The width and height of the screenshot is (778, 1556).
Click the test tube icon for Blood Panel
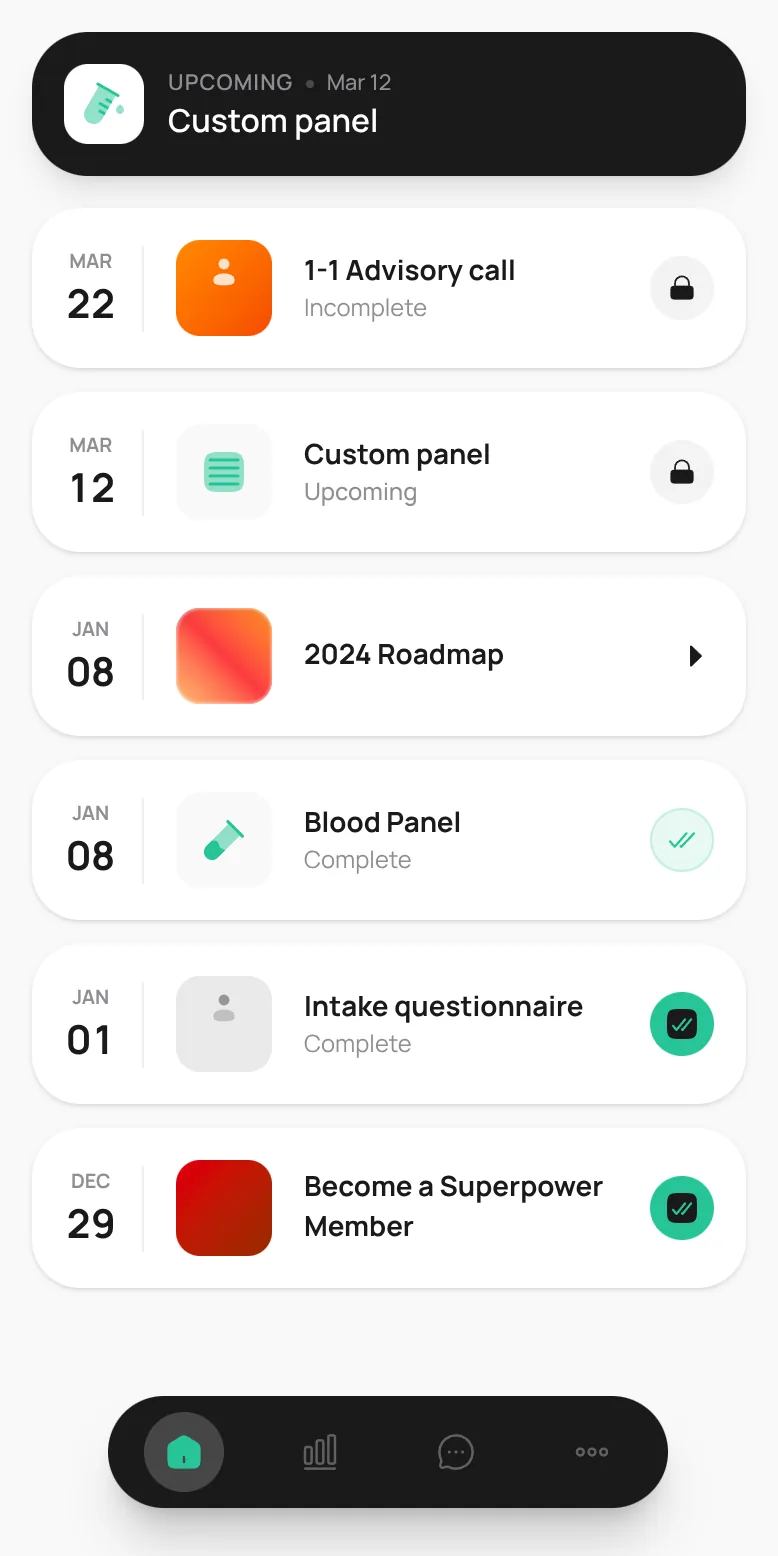[223, 840]
